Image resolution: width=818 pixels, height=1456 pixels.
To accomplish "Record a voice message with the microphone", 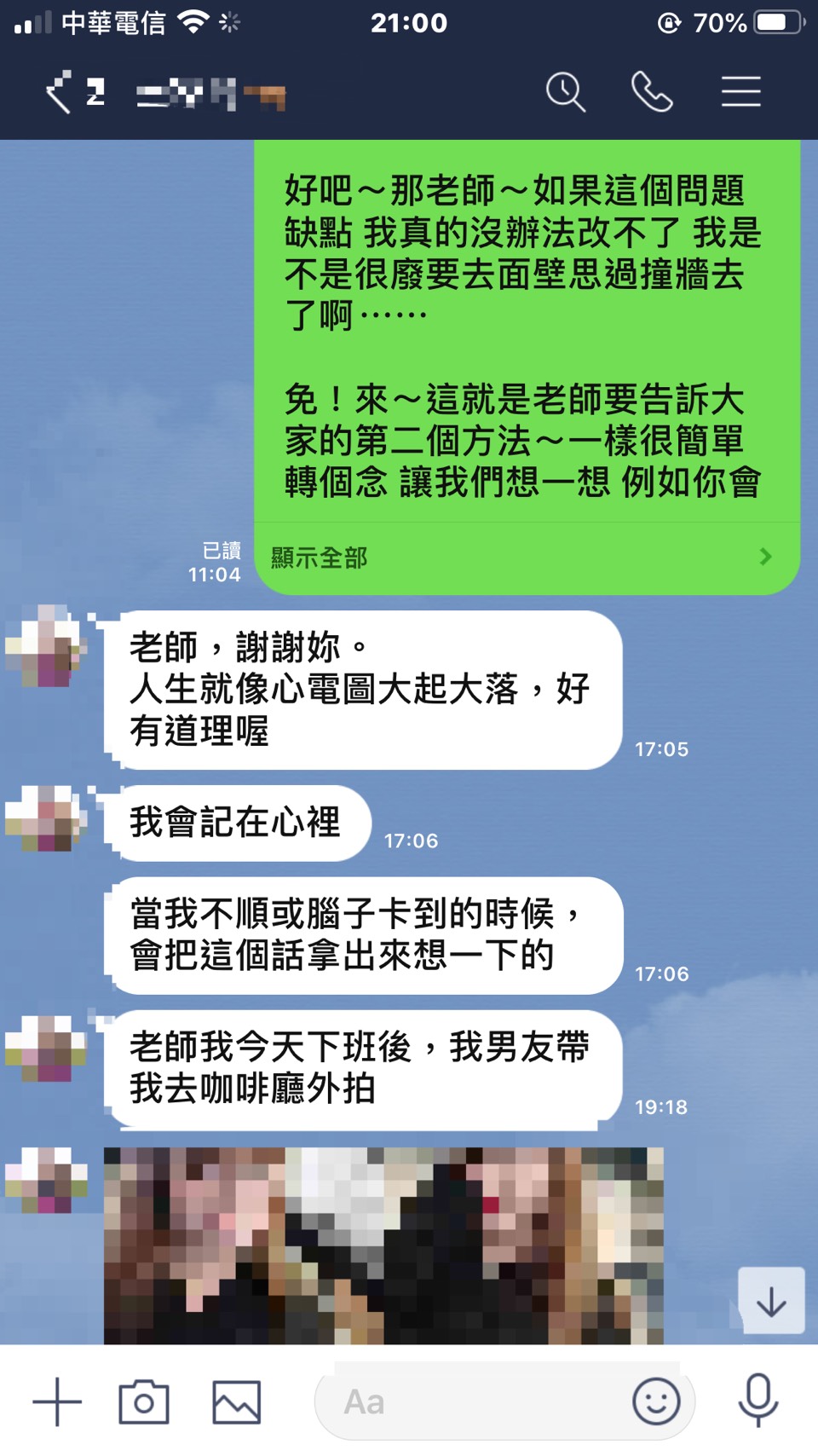I will point(758,1401).
